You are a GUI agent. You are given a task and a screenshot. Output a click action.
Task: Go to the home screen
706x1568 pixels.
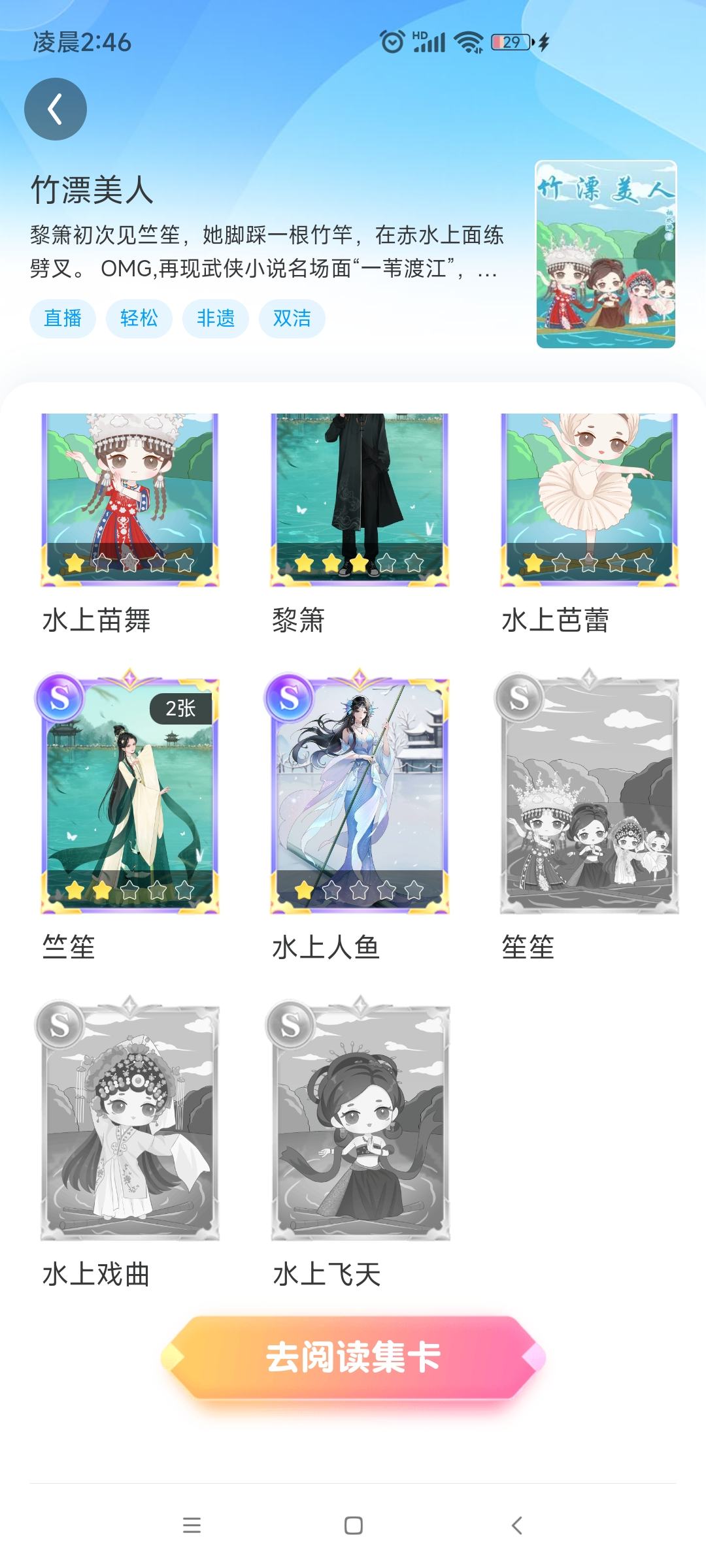[354, 1526]
